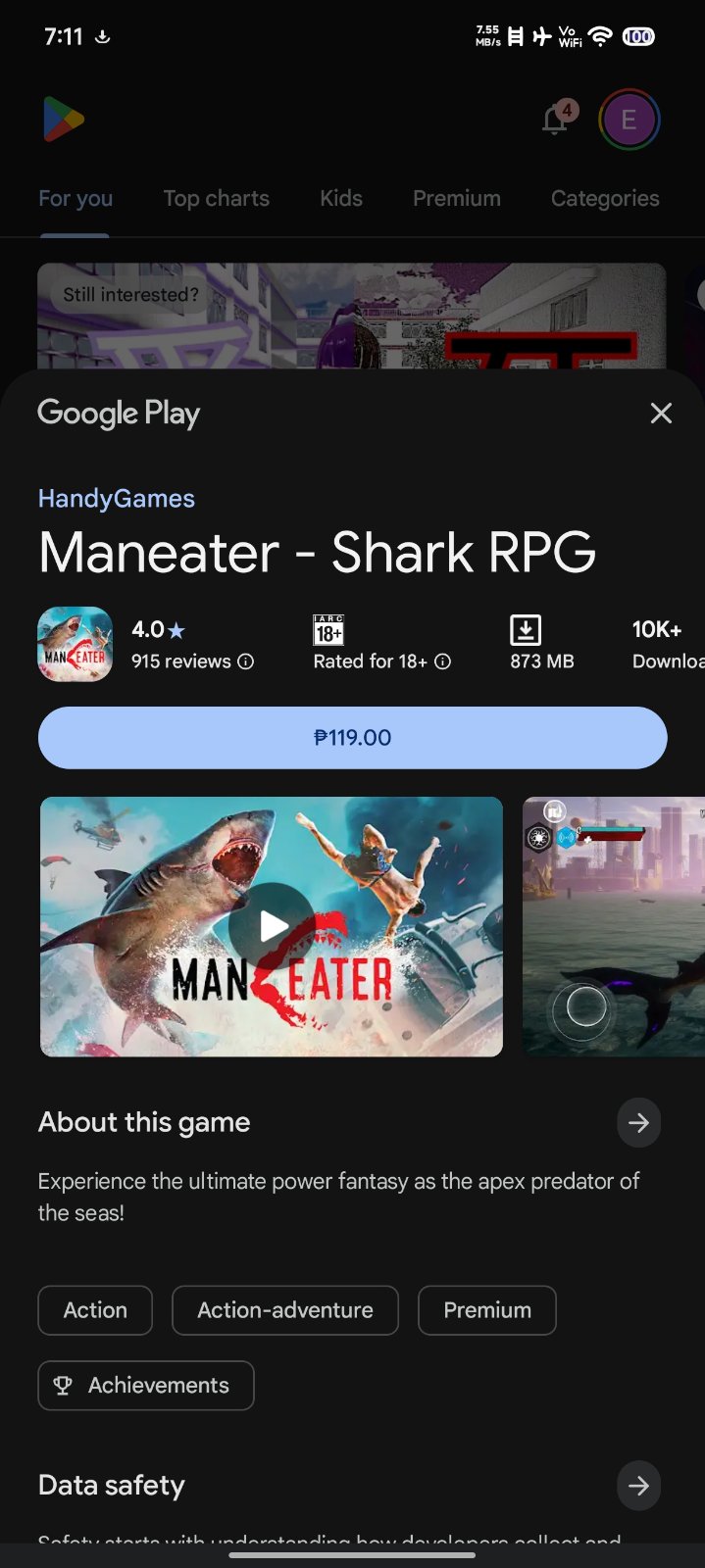Select the Premium genre chip
Screen dimensions: 705x1568
pos(486,1310)
